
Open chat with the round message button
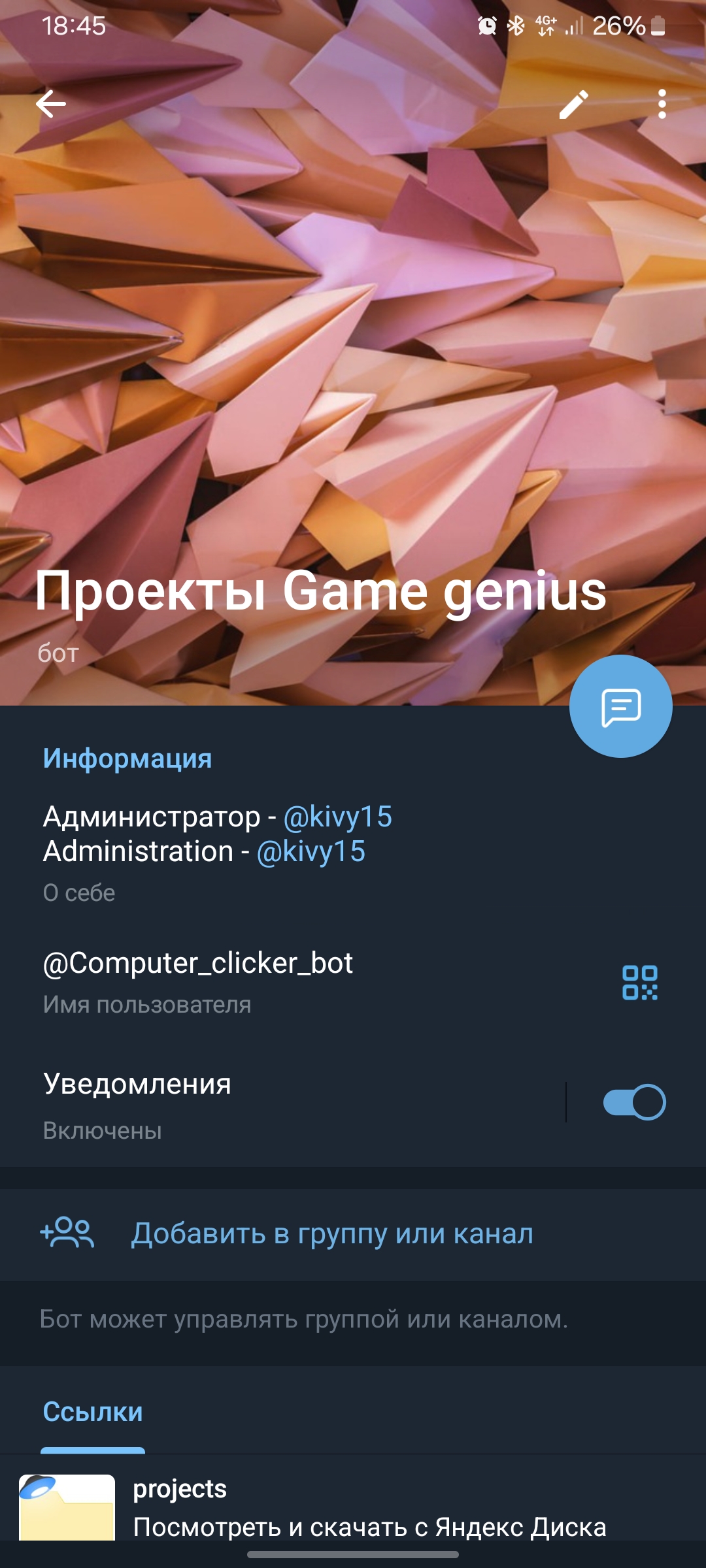(x=620, y=706)
